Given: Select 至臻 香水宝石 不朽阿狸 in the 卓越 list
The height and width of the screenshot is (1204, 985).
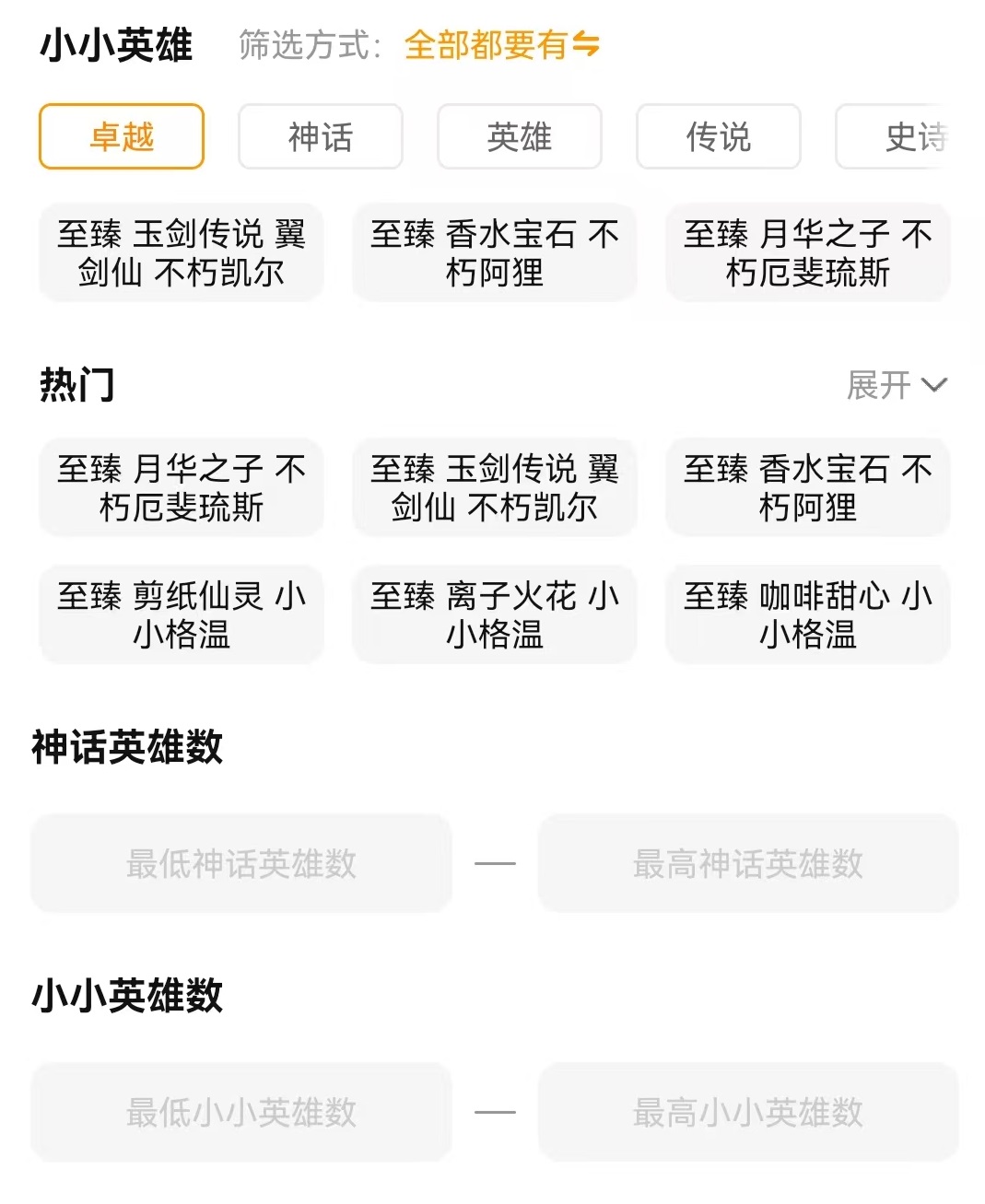Looking at the screenshot, I should pyautogui.click(x=495, y=253).
